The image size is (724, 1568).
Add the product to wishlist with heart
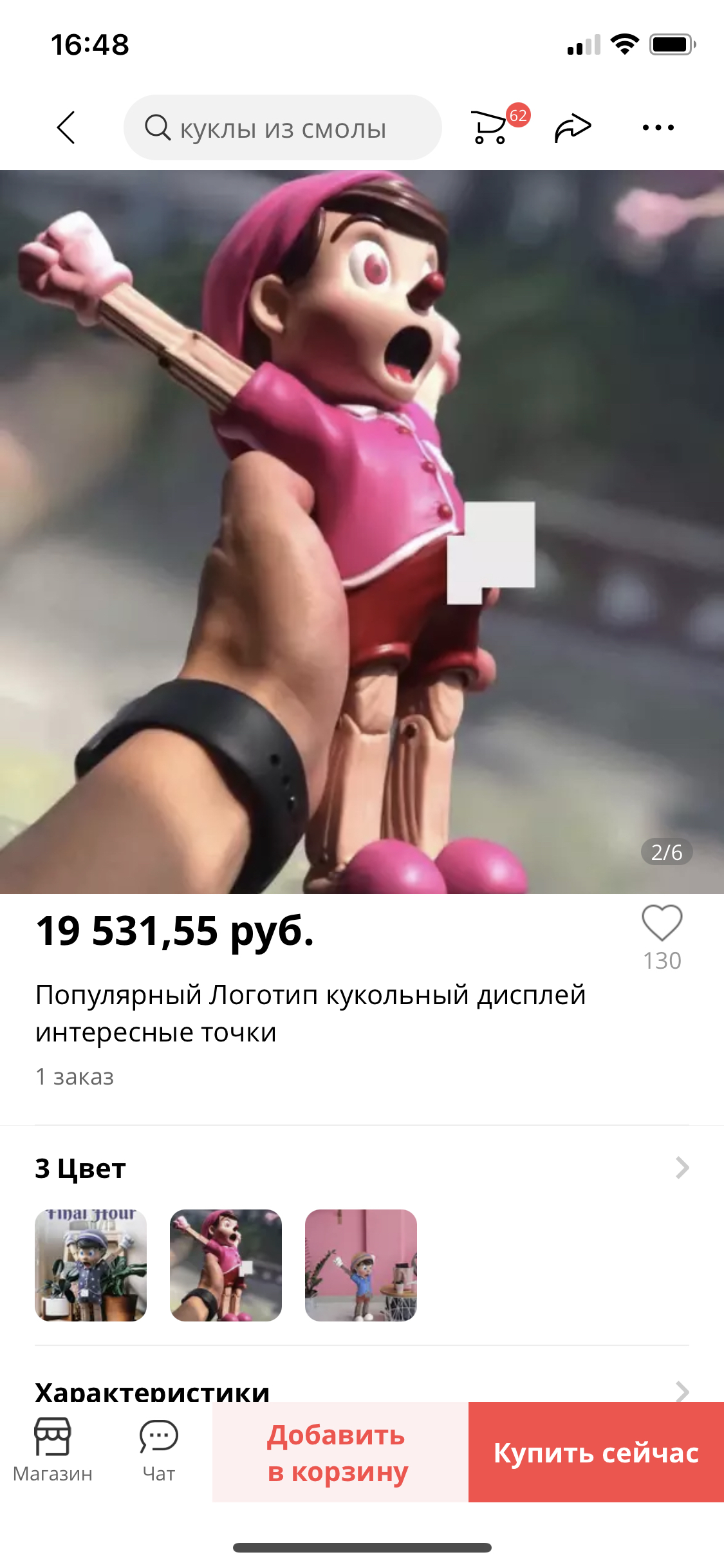tap(662, 924)
